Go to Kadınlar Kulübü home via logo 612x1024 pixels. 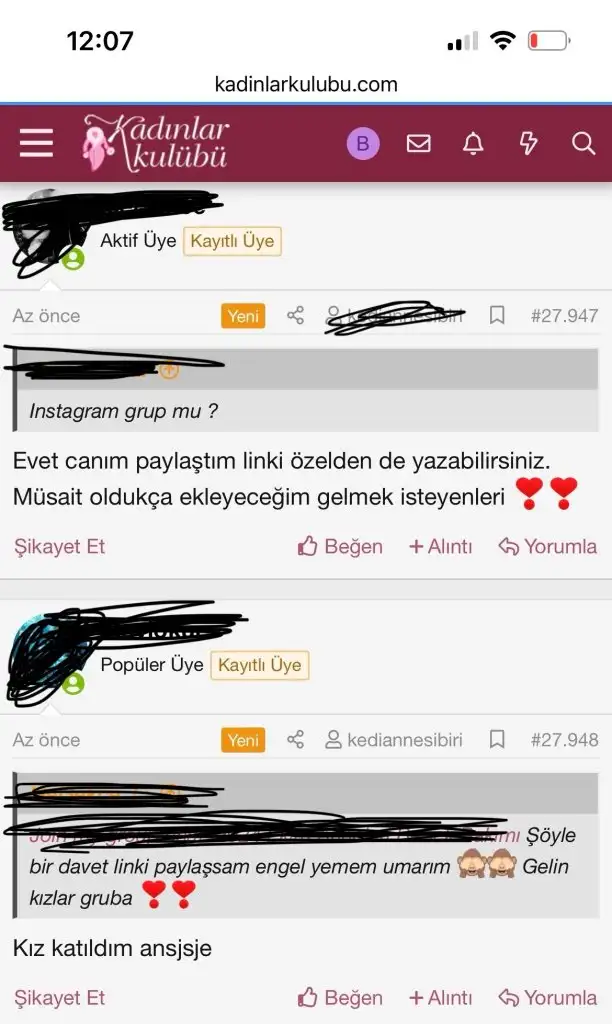click(x=156, y=143)
